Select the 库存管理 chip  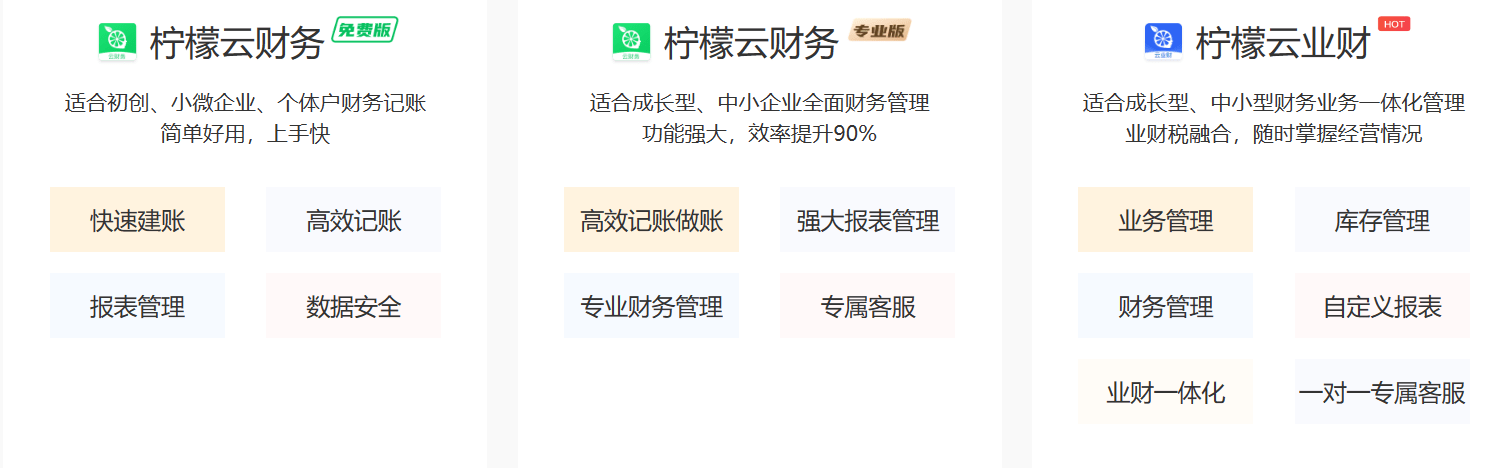tap(1382, 220)
